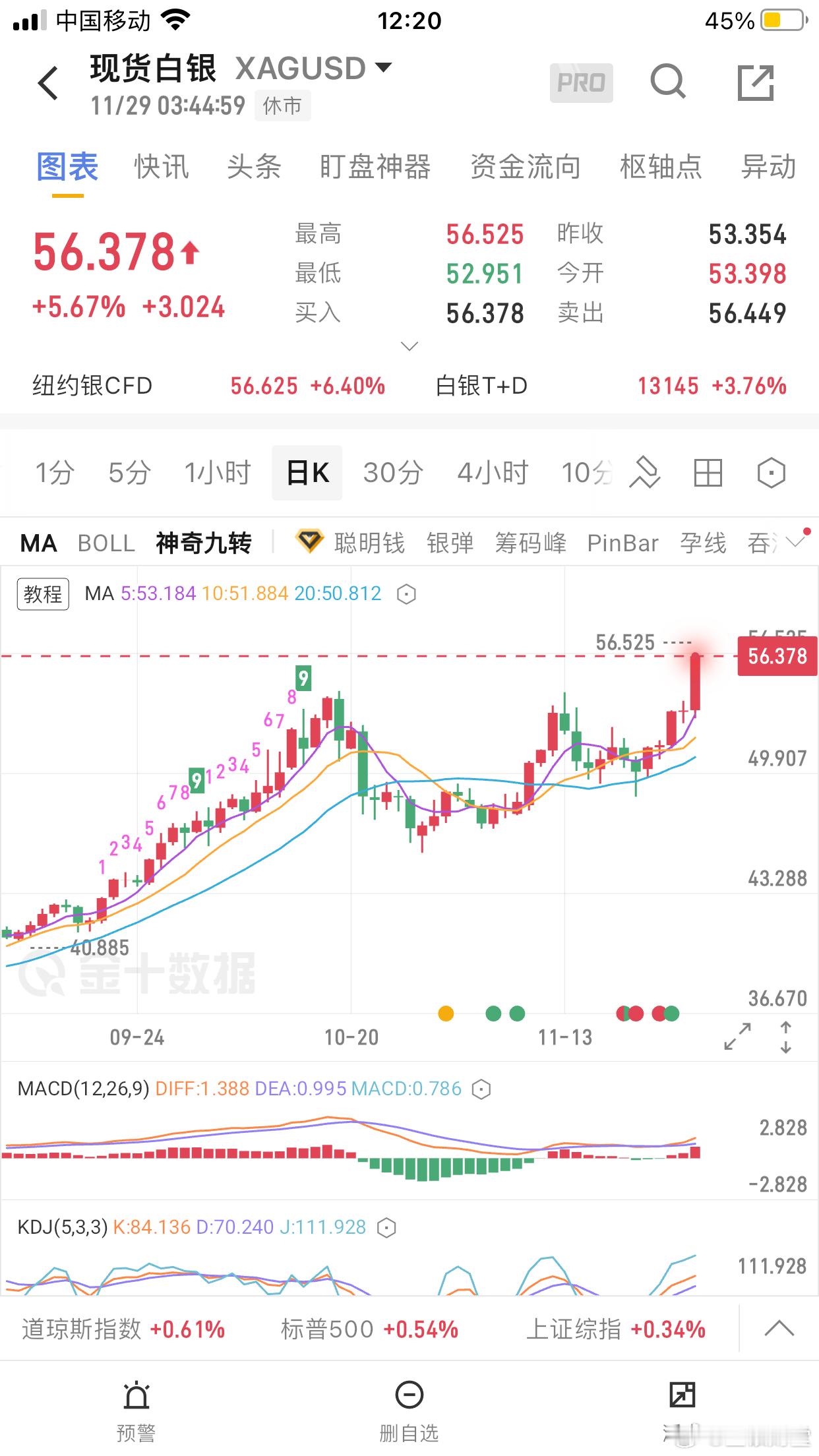Open 纽约银CFD quote link
Screen dimensions: 819x1456
tap(92, 386)
